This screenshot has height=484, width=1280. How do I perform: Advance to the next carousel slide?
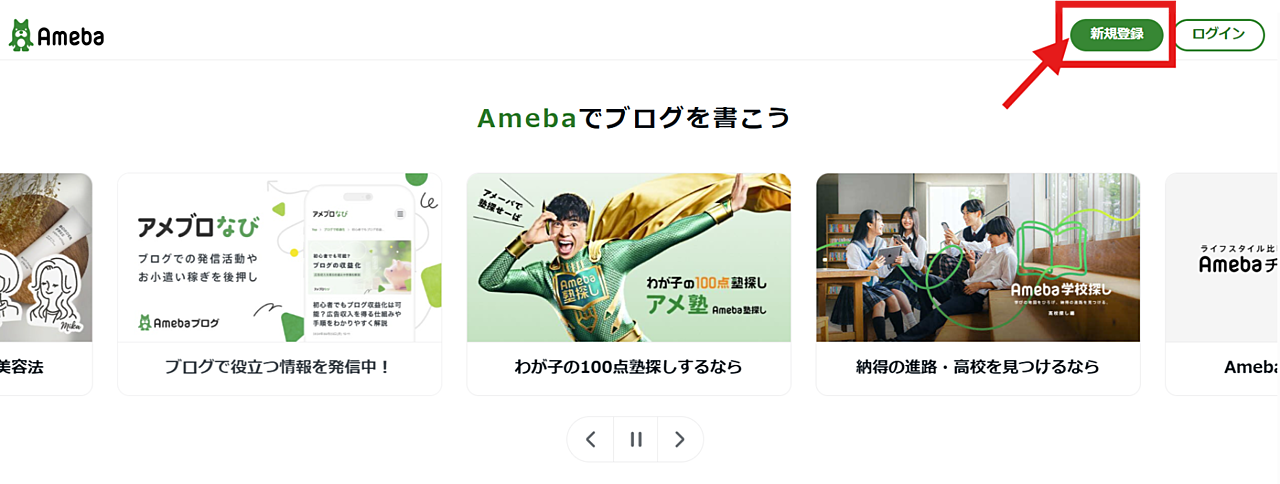[680, 439]
